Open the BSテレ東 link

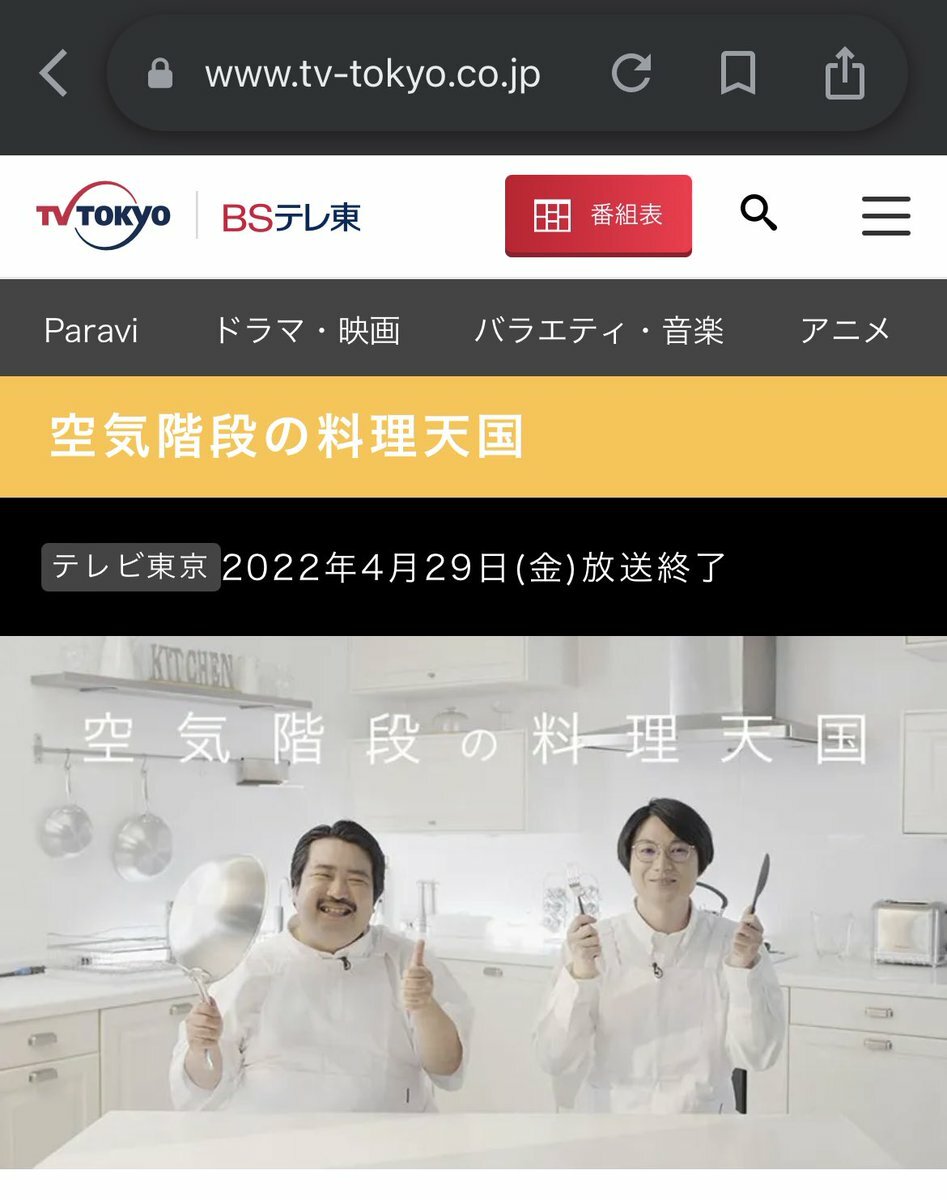291,217
